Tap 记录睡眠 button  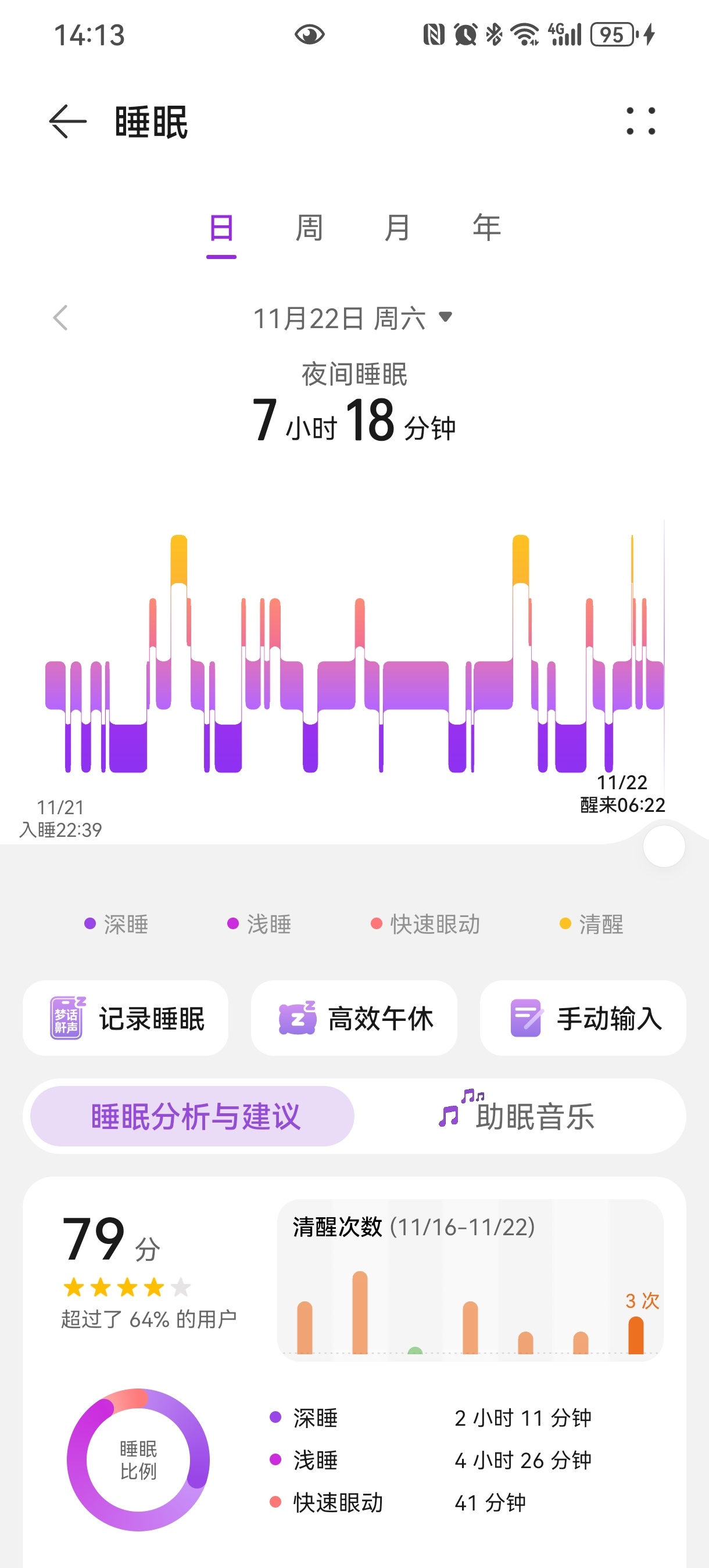pyautogui.click(x=126, y=1019)
